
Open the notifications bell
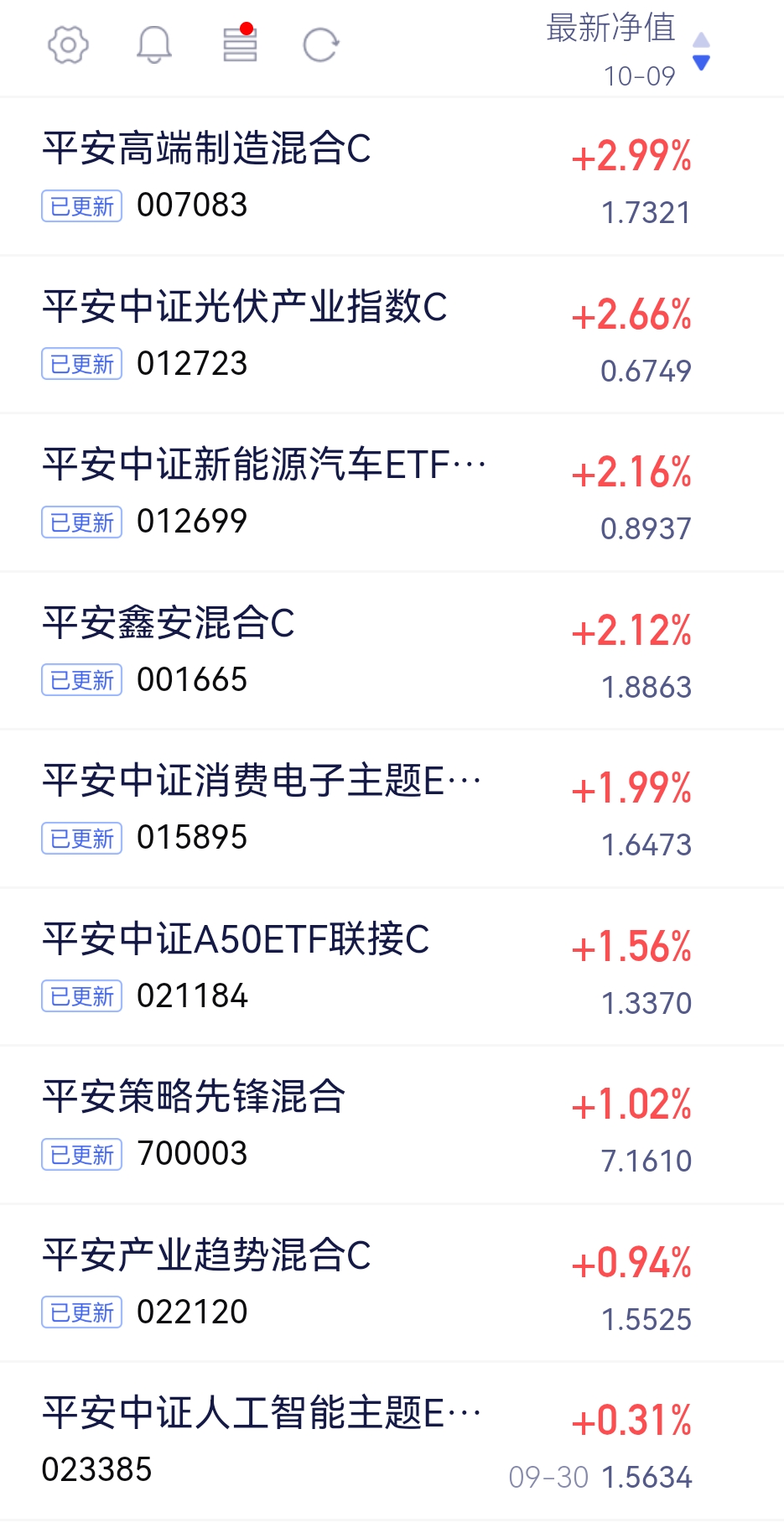[154, 45]
